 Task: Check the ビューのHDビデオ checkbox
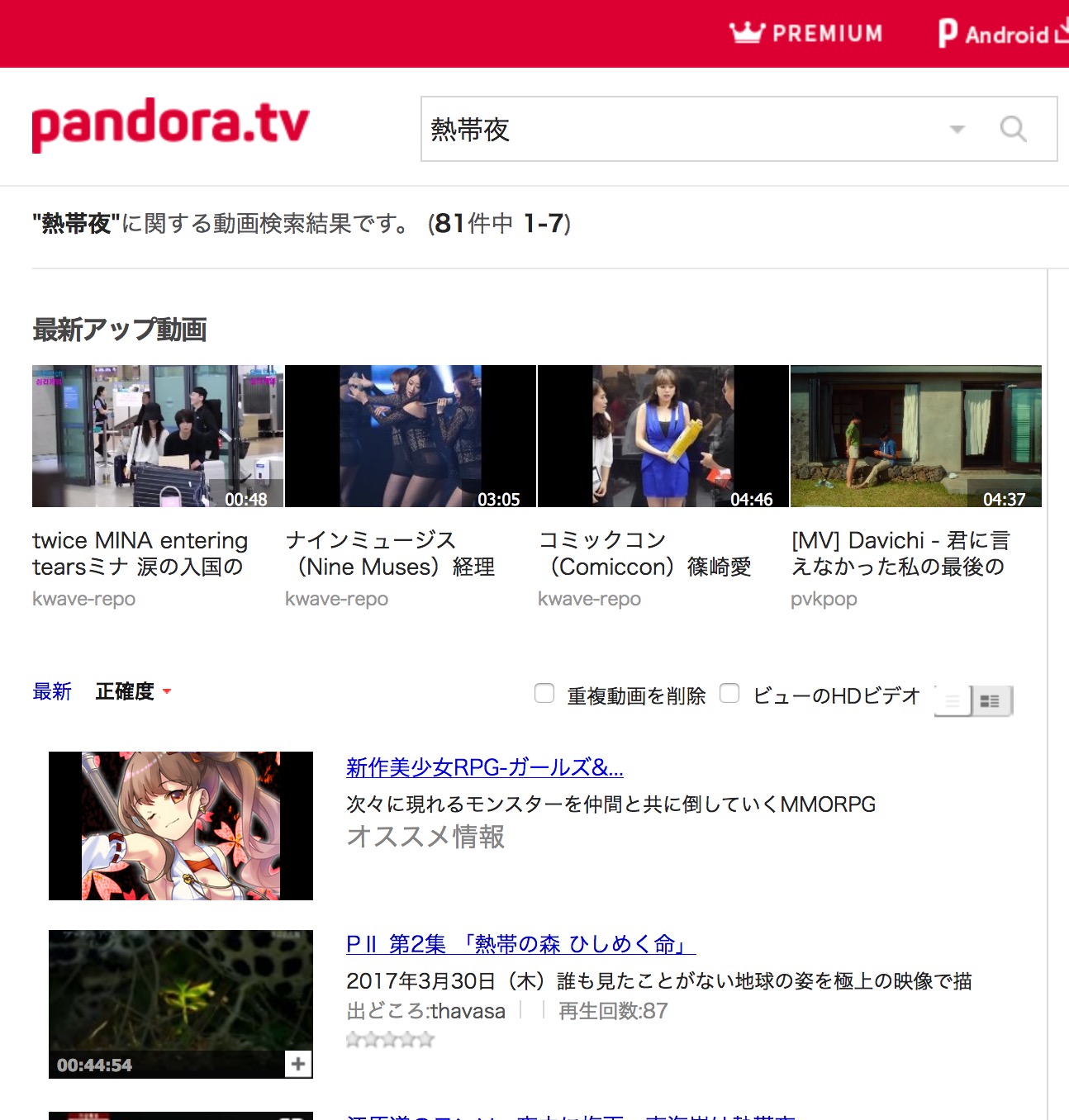[729, 693]
